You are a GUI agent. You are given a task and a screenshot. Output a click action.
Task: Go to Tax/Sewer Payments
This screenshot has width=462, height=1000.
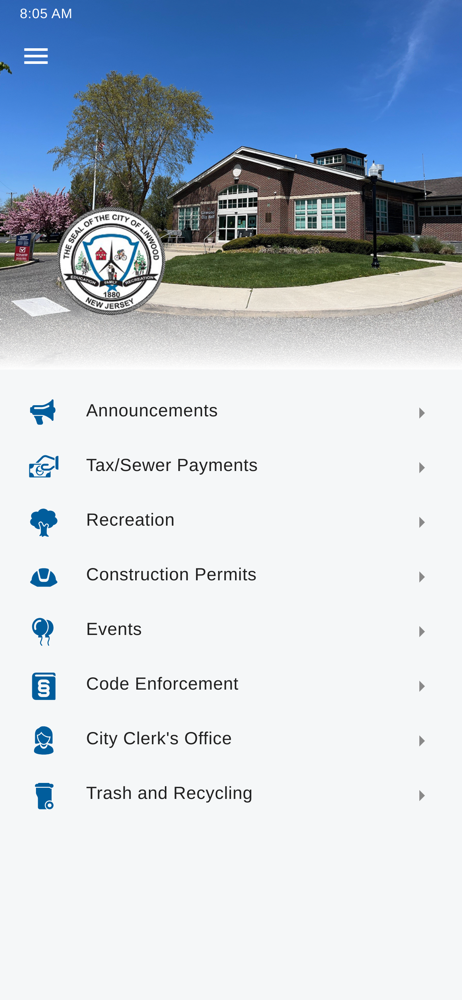pyautogui.click(x=231, y=466)
